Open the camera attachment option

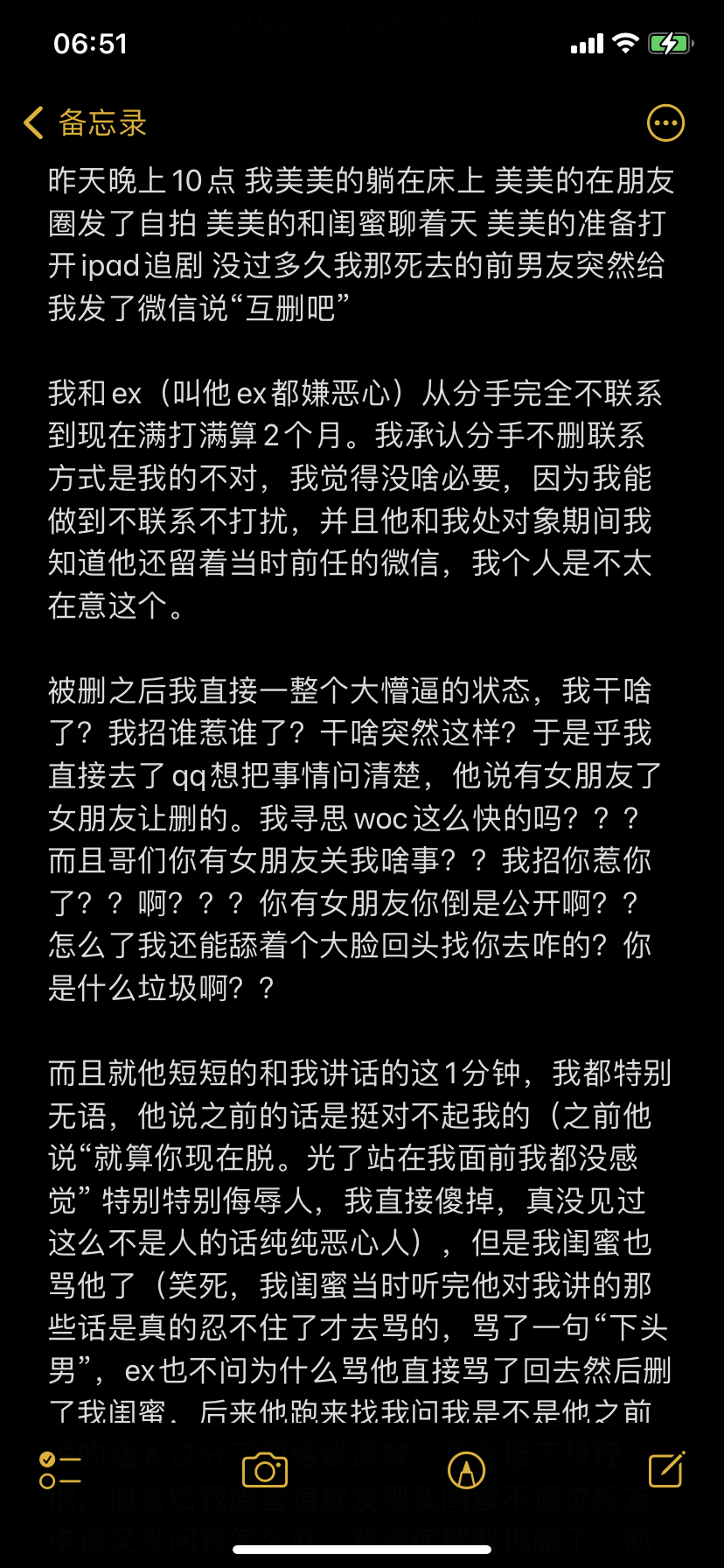pyautogui.click(x=265, y=1470)
